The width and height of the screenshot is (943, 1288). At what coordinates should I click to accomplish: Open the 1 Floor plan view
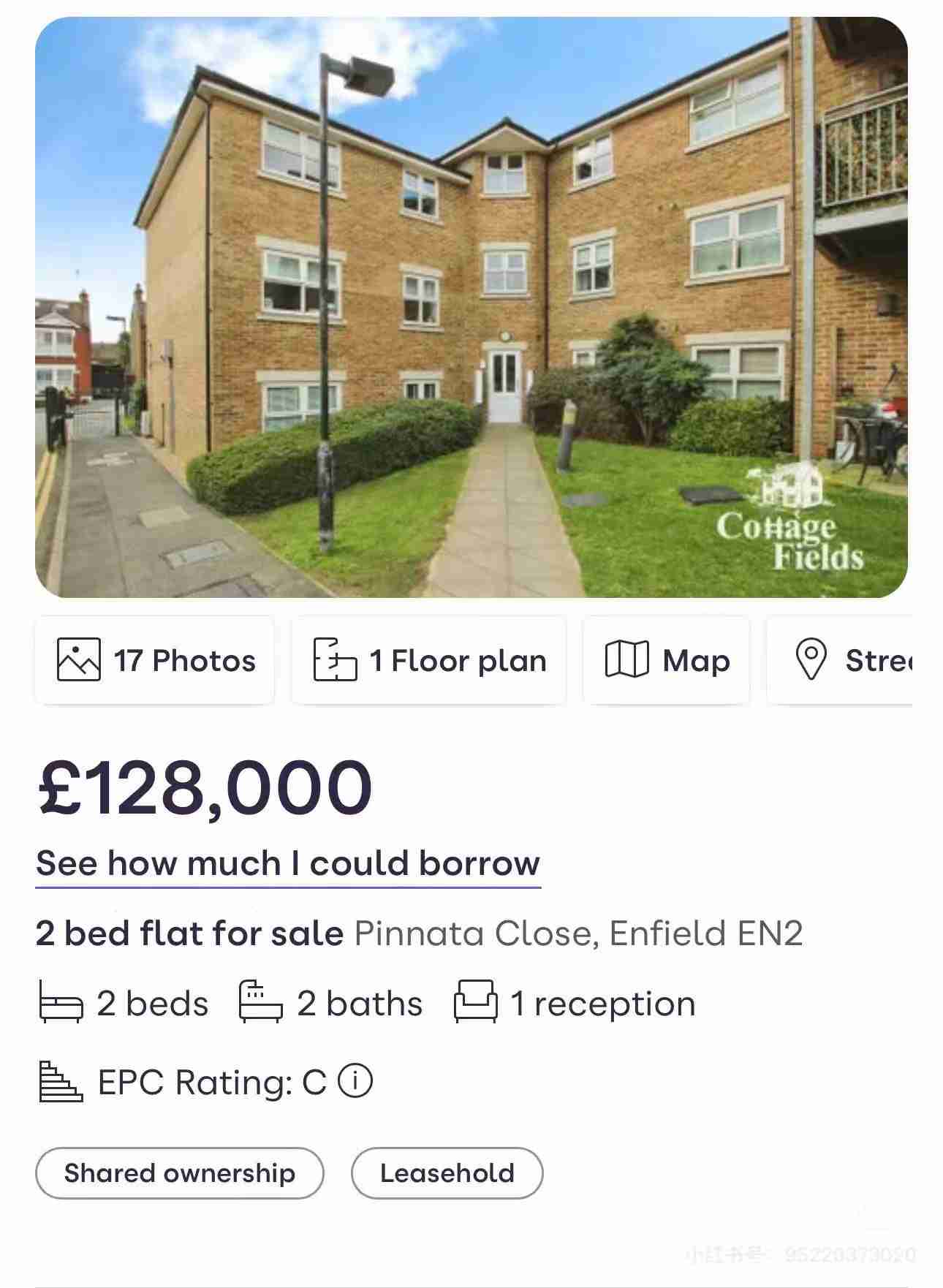(429, 660)
